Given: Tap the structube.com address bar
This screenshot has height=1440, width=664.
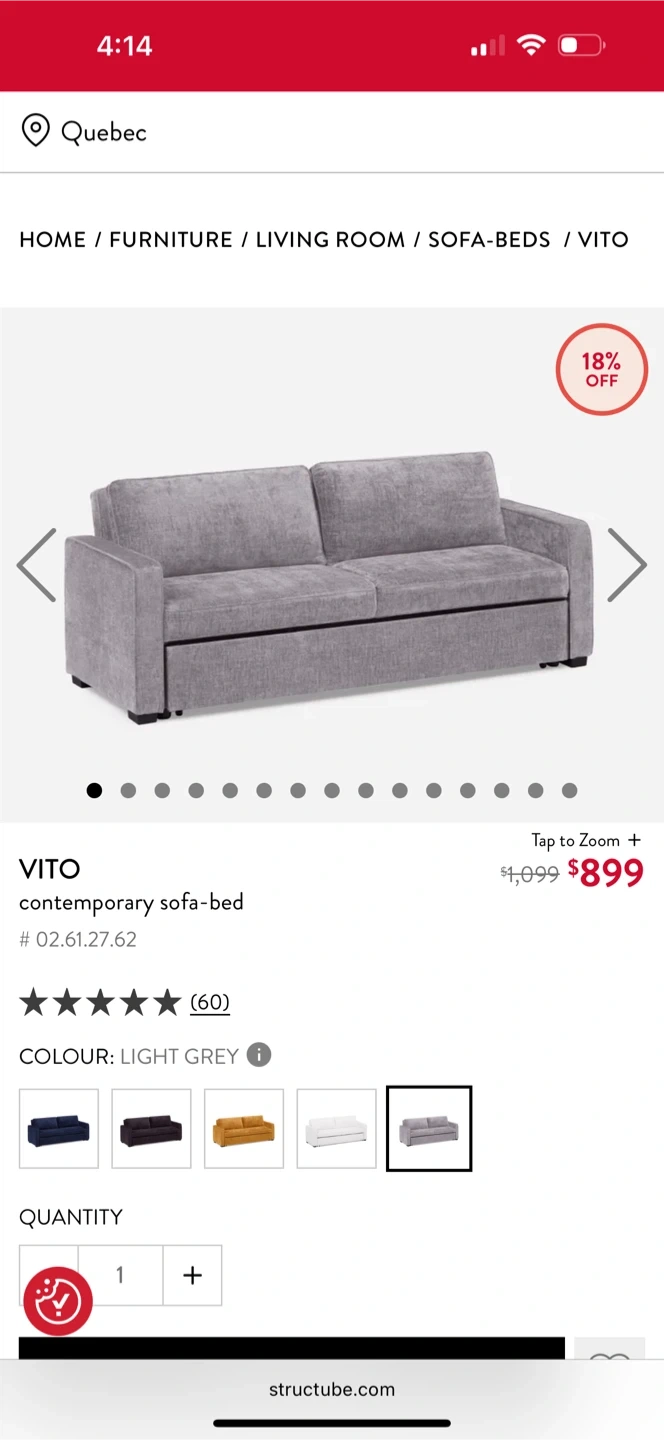Looking at the screenshot, I should [x=332, y=1389].
